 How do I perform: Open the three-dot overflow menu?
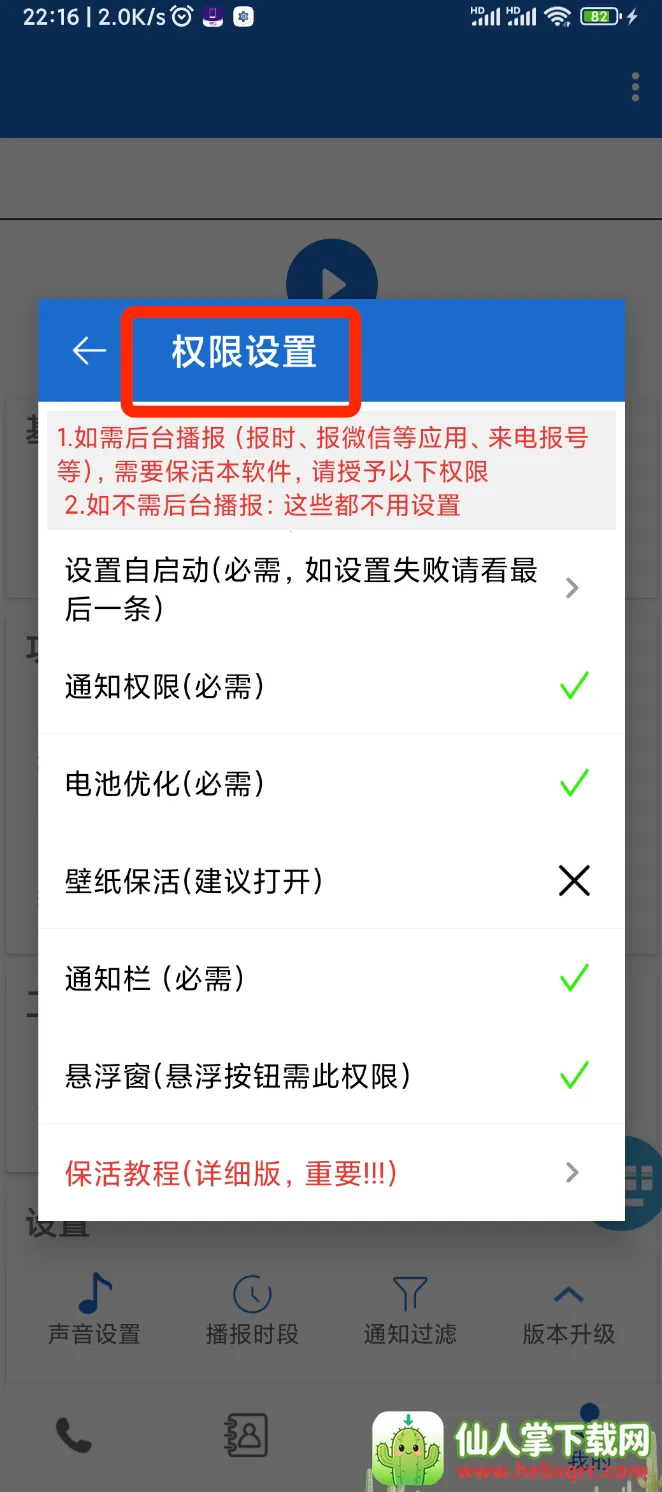(x=635, y=87)
